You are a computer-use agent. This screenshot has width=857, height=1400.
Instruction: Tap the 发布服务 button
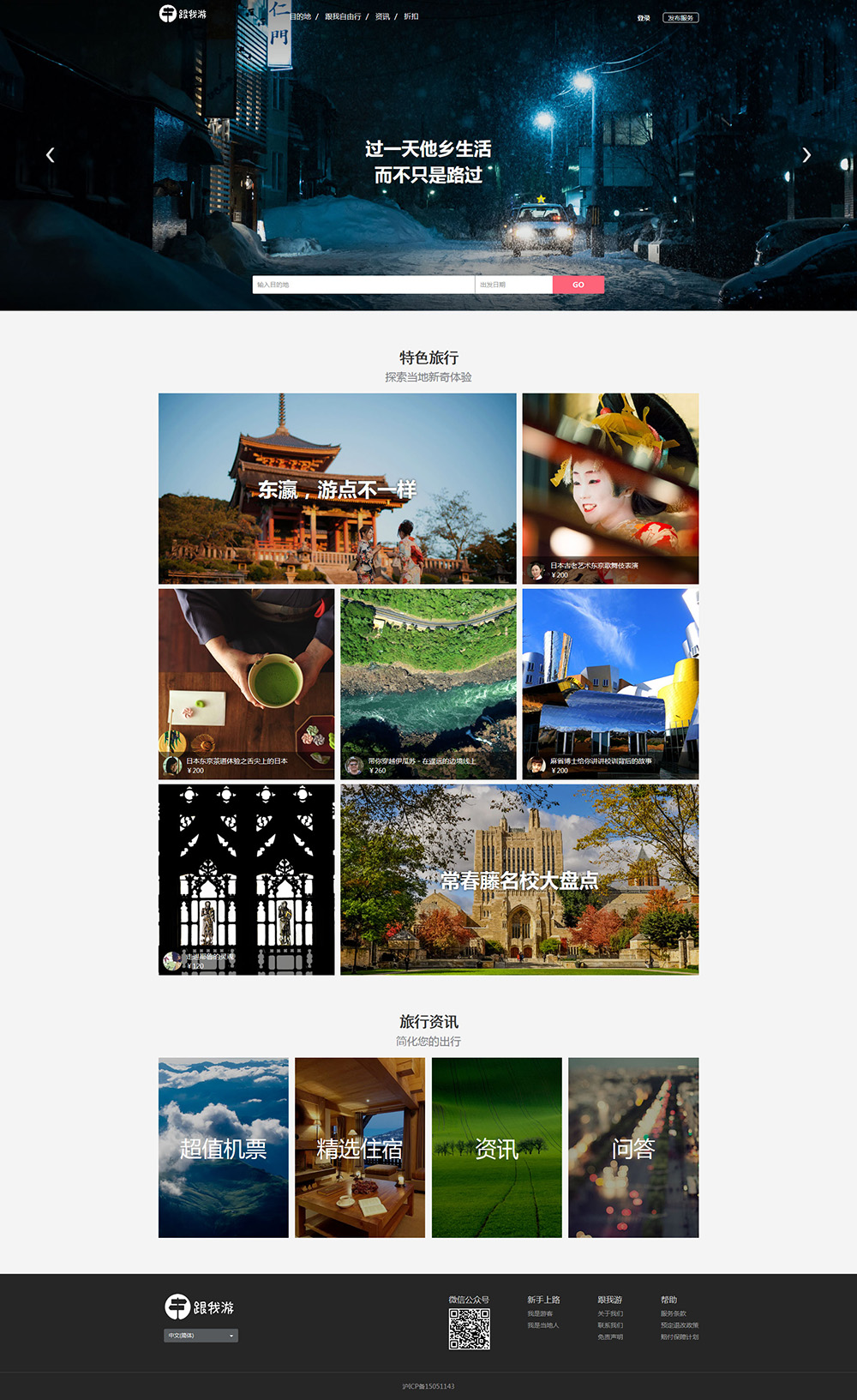(680, 18)
